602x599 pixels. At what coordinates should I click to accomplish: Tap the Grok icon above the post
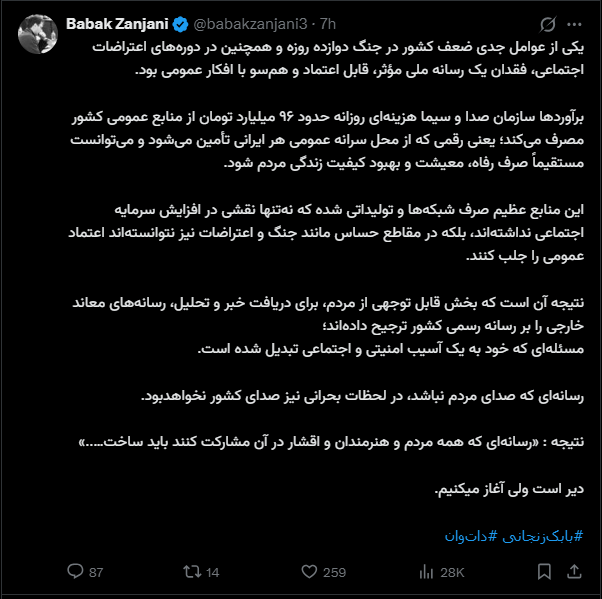tap(549, 22)
